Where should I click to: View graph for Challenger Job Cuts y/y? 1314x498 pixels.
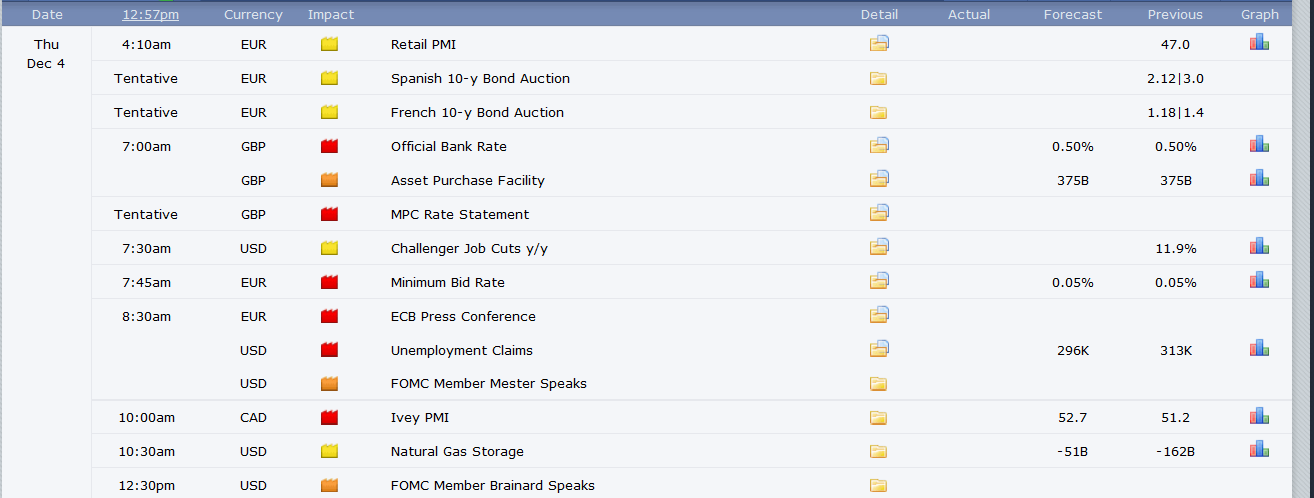click(x=1259, y=247)
